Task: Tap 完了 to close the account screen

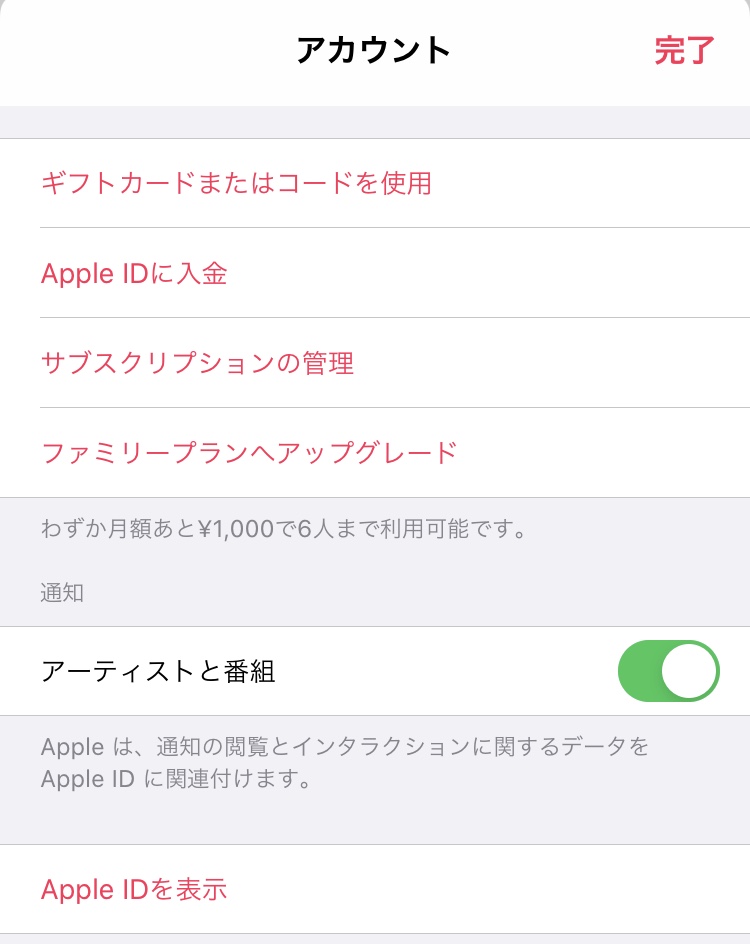Action: tap(684, 51)
